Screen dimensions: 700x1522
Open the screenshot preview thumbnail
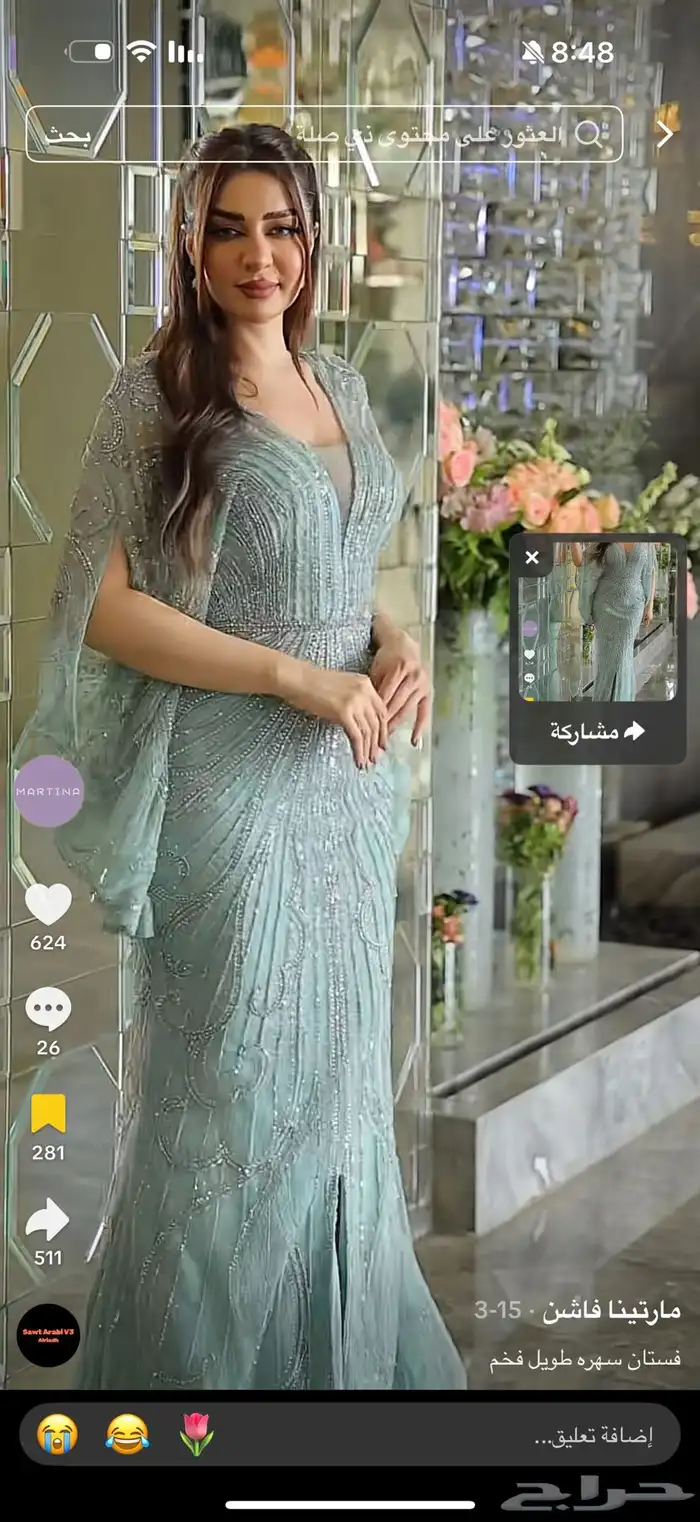point(598,621)
